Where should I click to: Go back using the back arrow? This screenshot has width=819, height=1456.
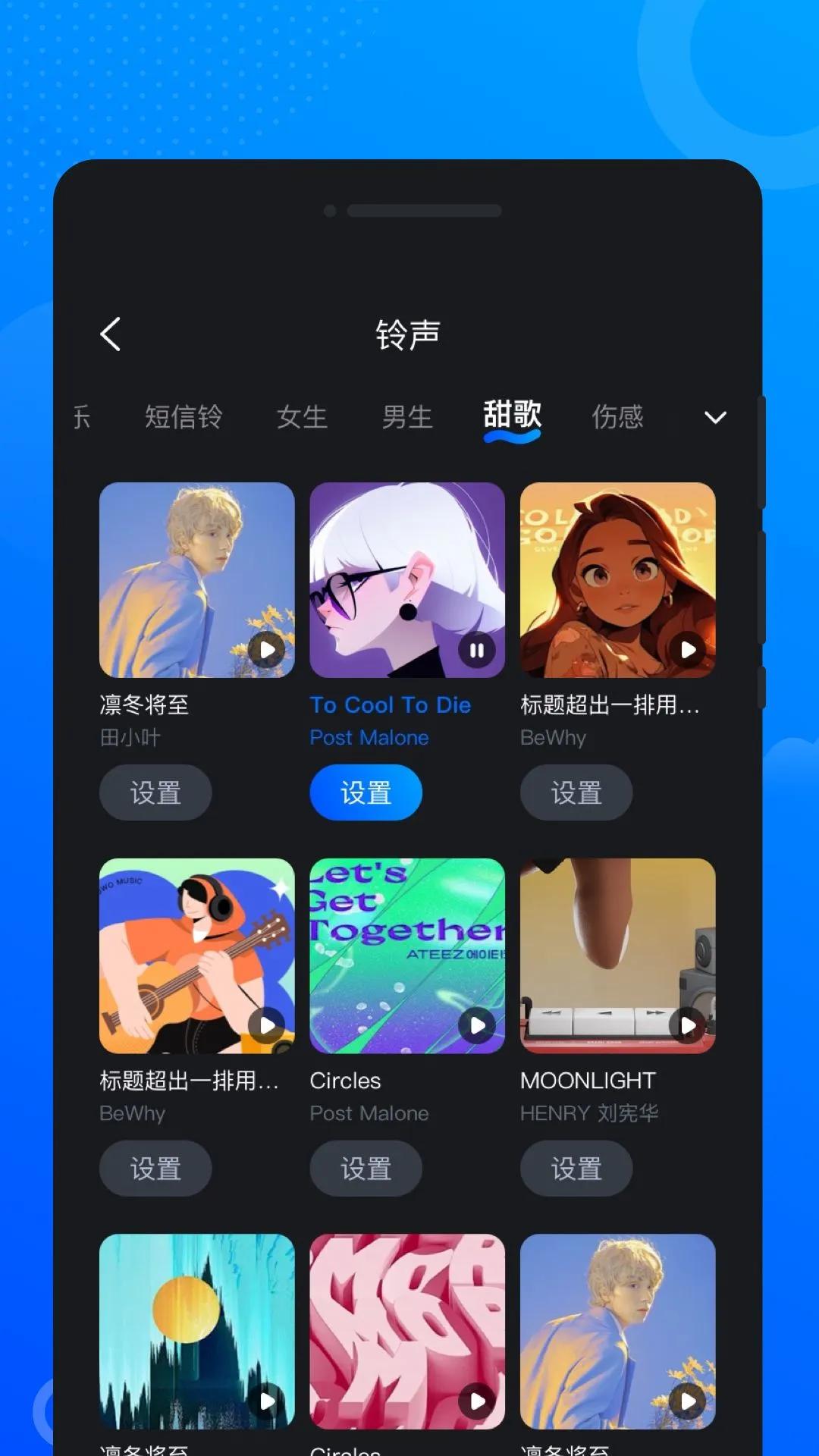point(111,334)
